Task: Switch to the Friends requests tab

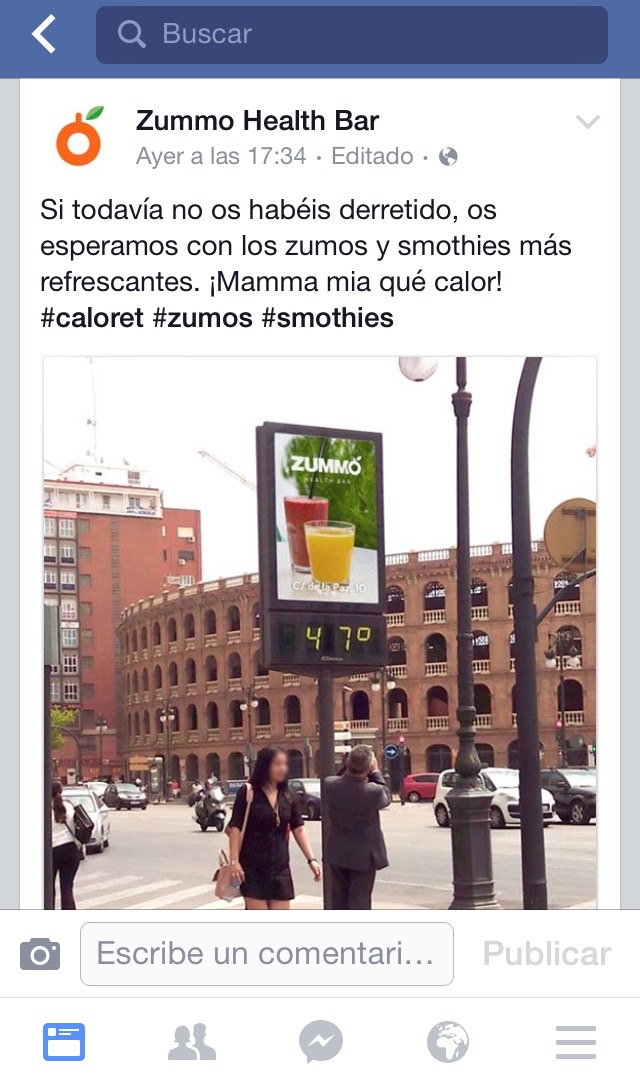Action: point(192,1042)
